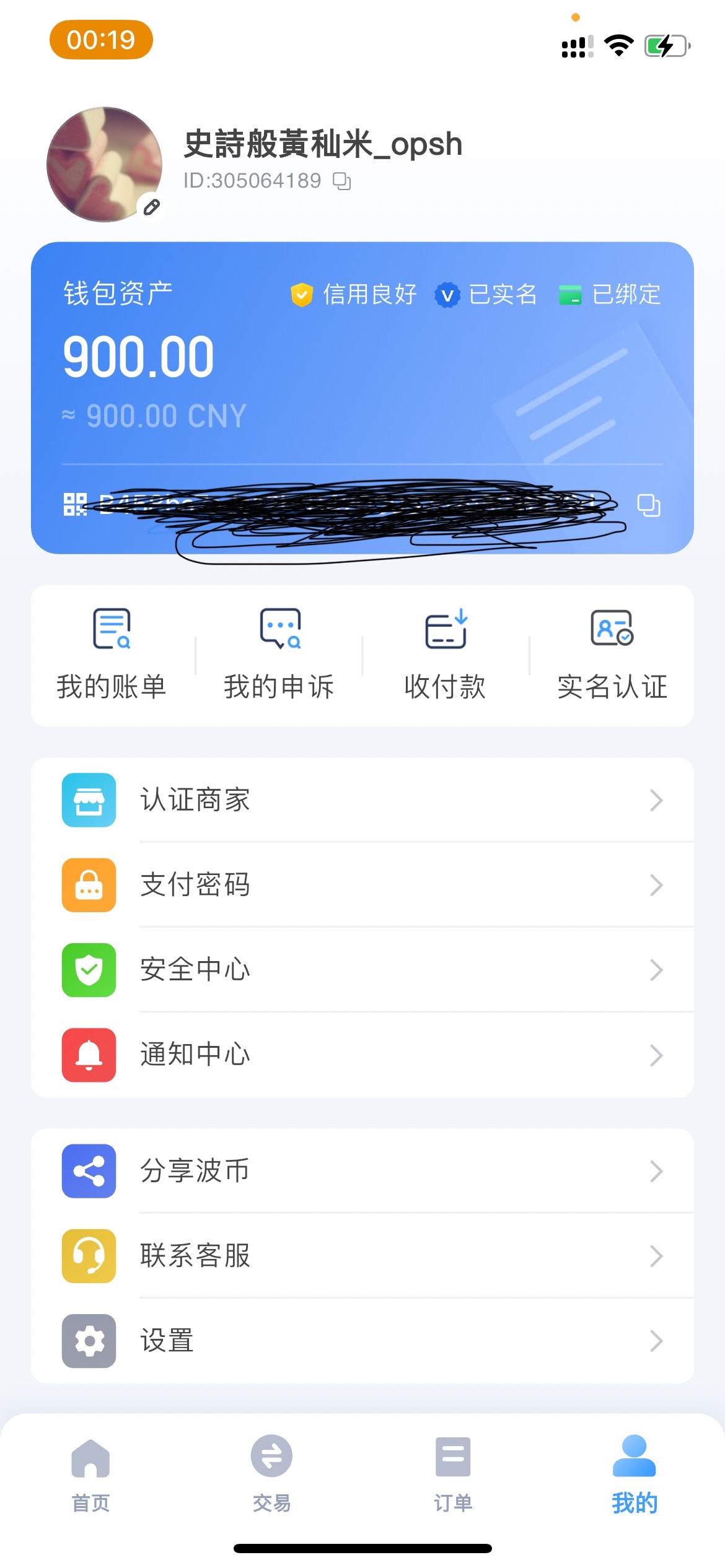Tap the 我的 profile tab

634,1474
